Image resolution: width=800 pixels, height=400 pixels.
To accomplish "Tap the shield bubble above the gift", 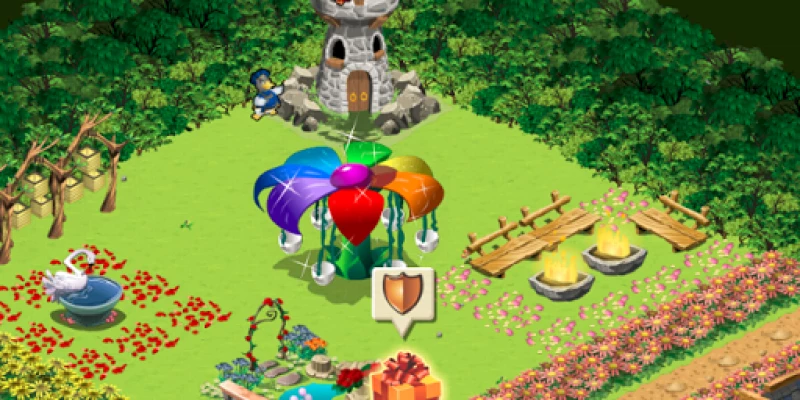I will pyautogui.click(x=403, y=294).
